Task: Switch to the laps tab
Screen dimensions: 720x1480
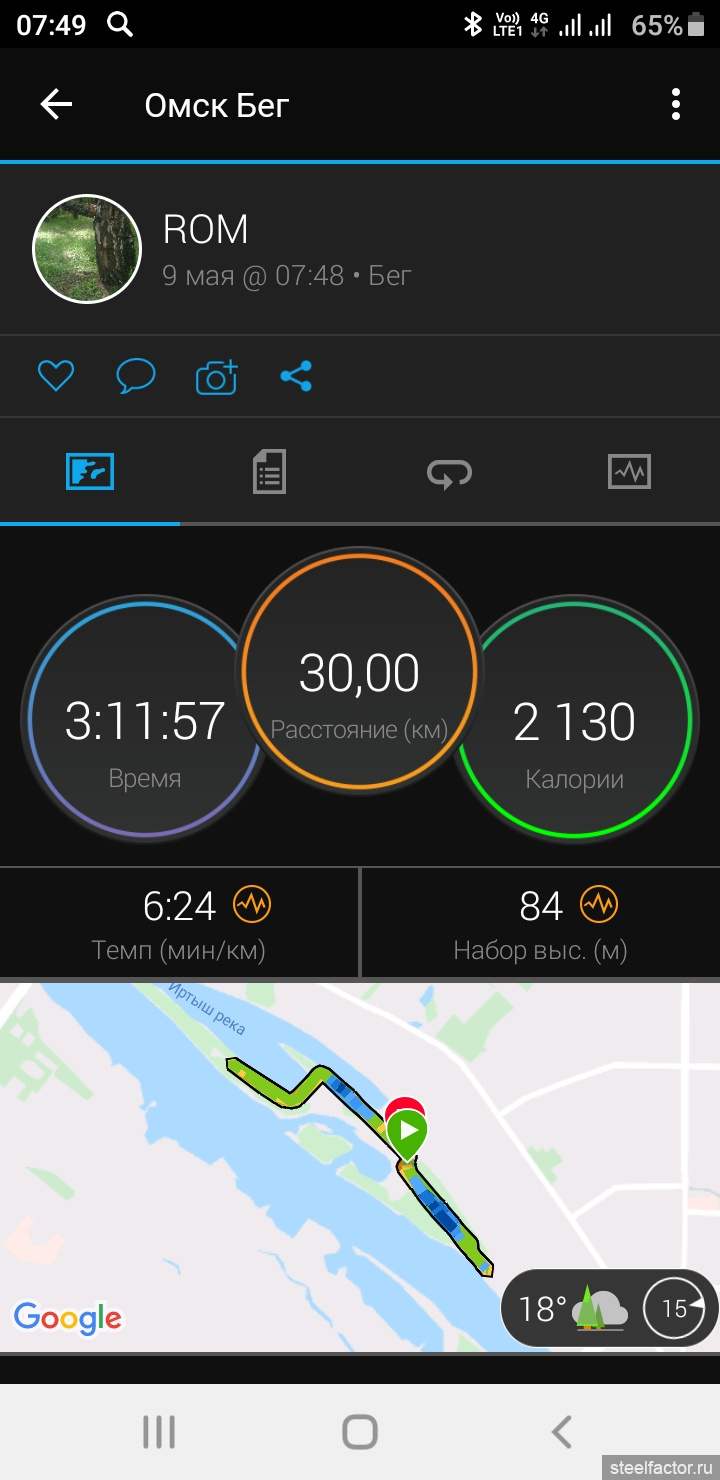Action: click(x=449, y=472)
